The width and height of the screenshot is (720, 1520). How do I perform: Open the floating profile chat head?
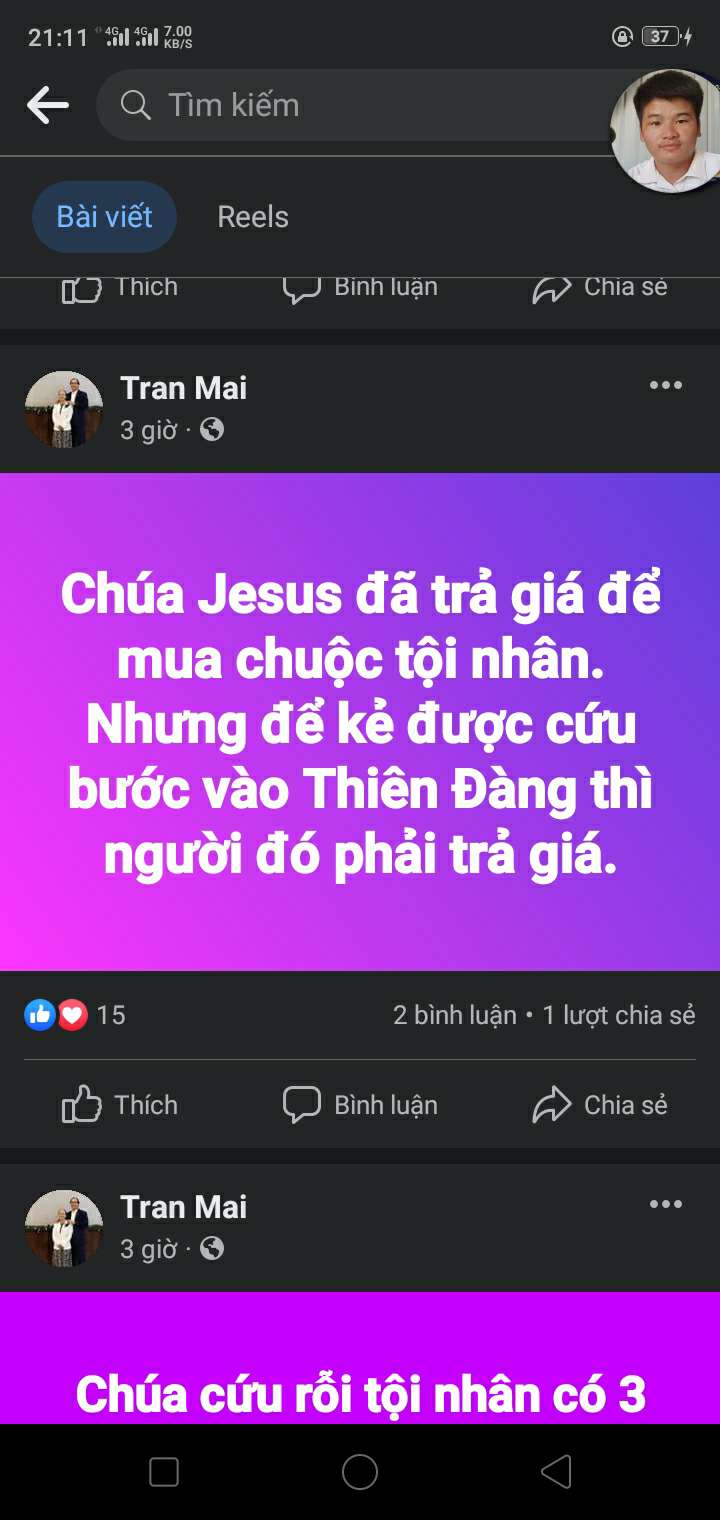(x=665, y=130)
